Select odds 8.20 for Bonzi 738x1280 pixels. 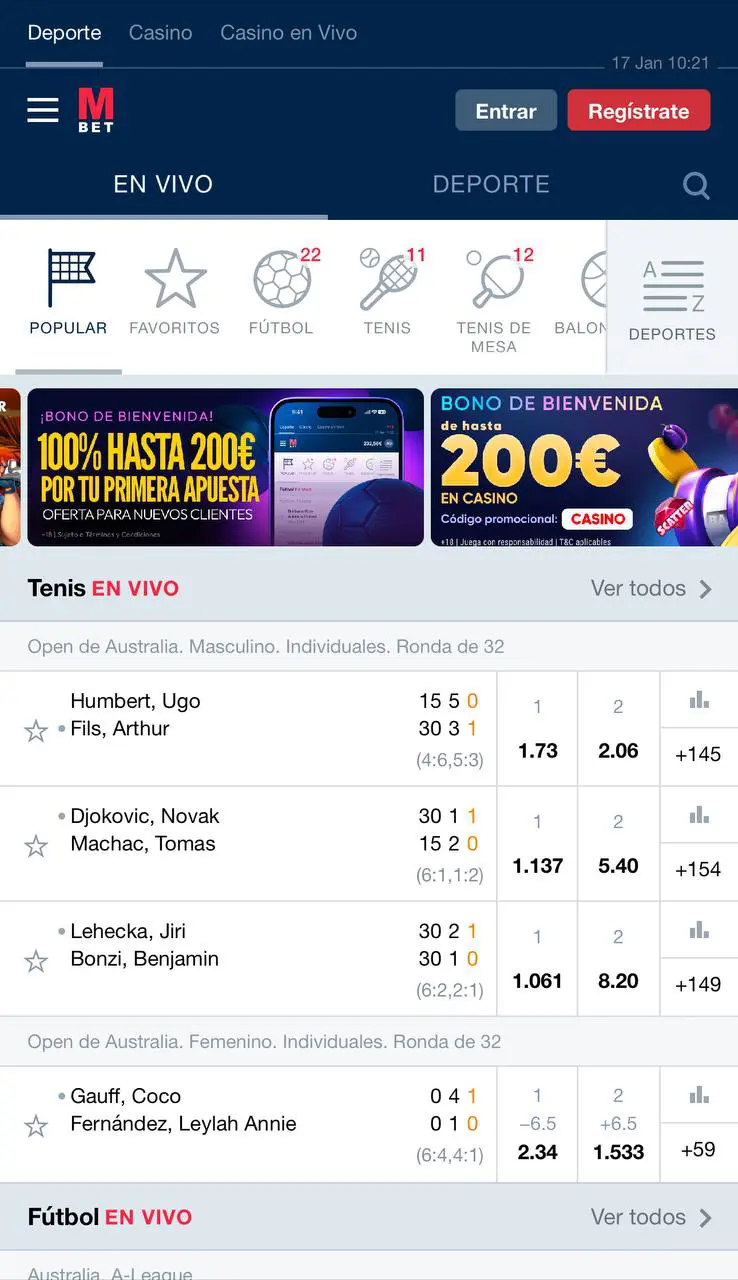[618, 981]
